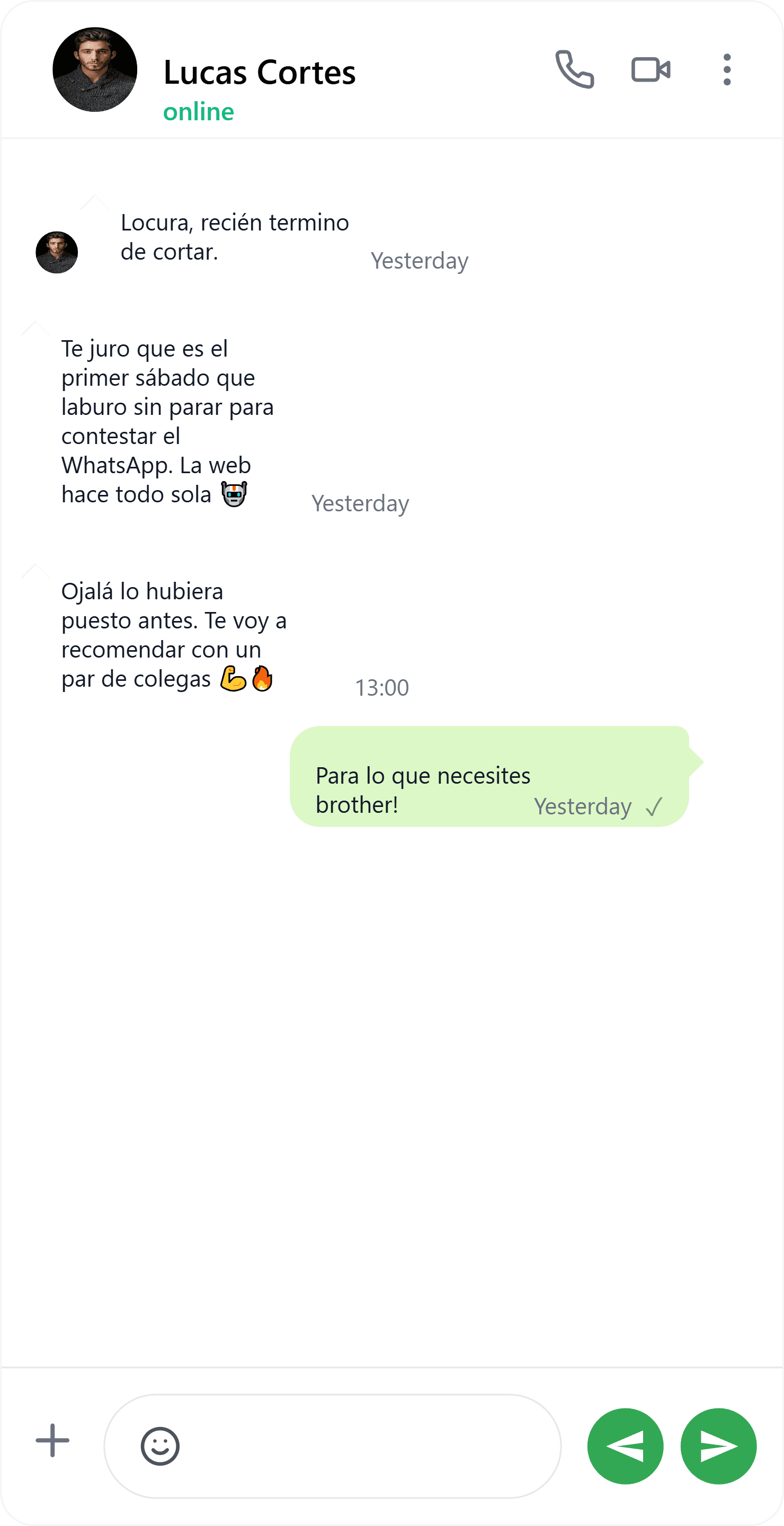Start a voice call with Lucas Cortes
Image resolution: width=784 pixels, height=1526 pixels.
click(574, 69)
